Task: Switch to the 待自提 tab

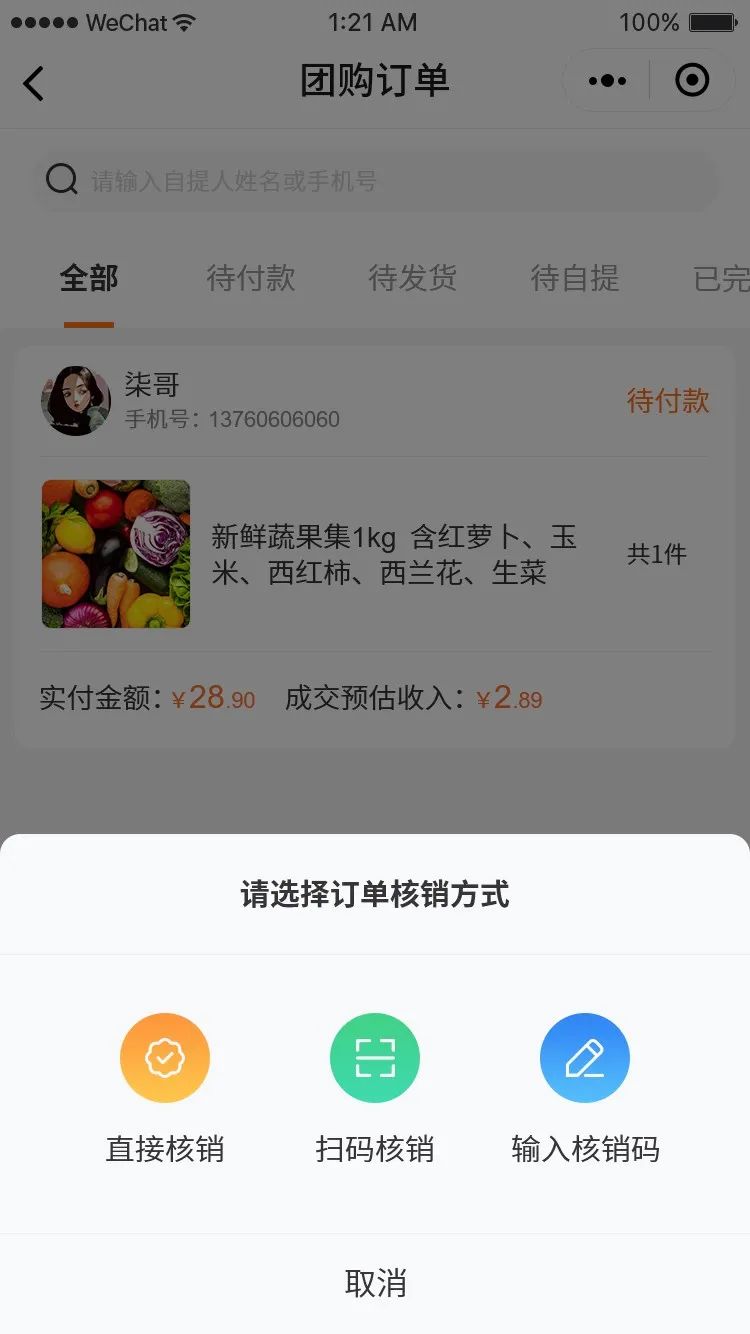Action: point(575,279)
